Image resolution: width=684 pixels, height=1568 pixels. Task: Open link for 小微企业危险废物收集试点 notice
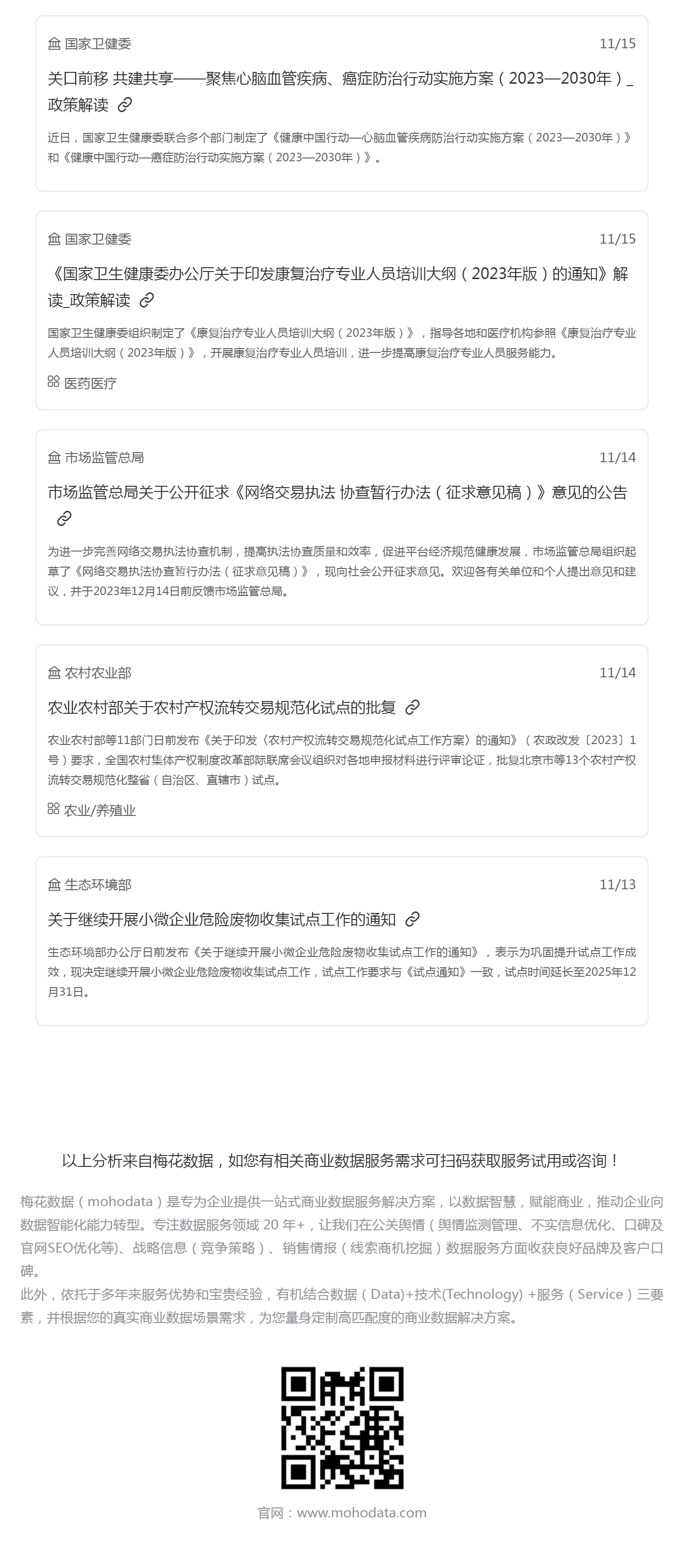click(412, 919)
